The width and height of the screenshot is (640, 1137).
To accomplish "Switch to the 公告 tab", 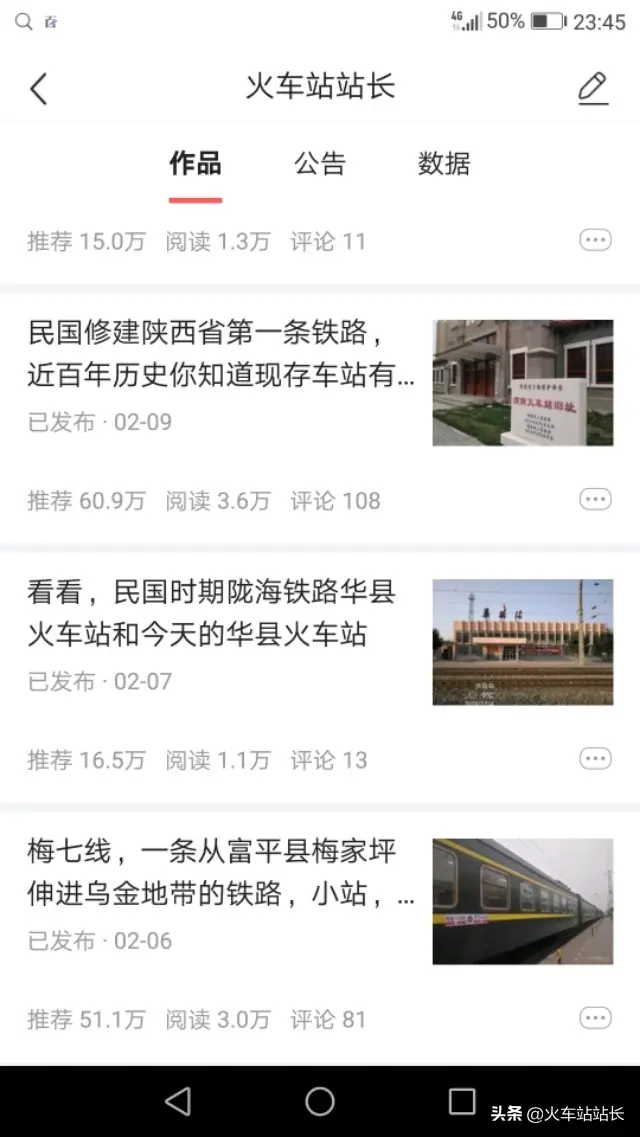I will pos(320,164).
